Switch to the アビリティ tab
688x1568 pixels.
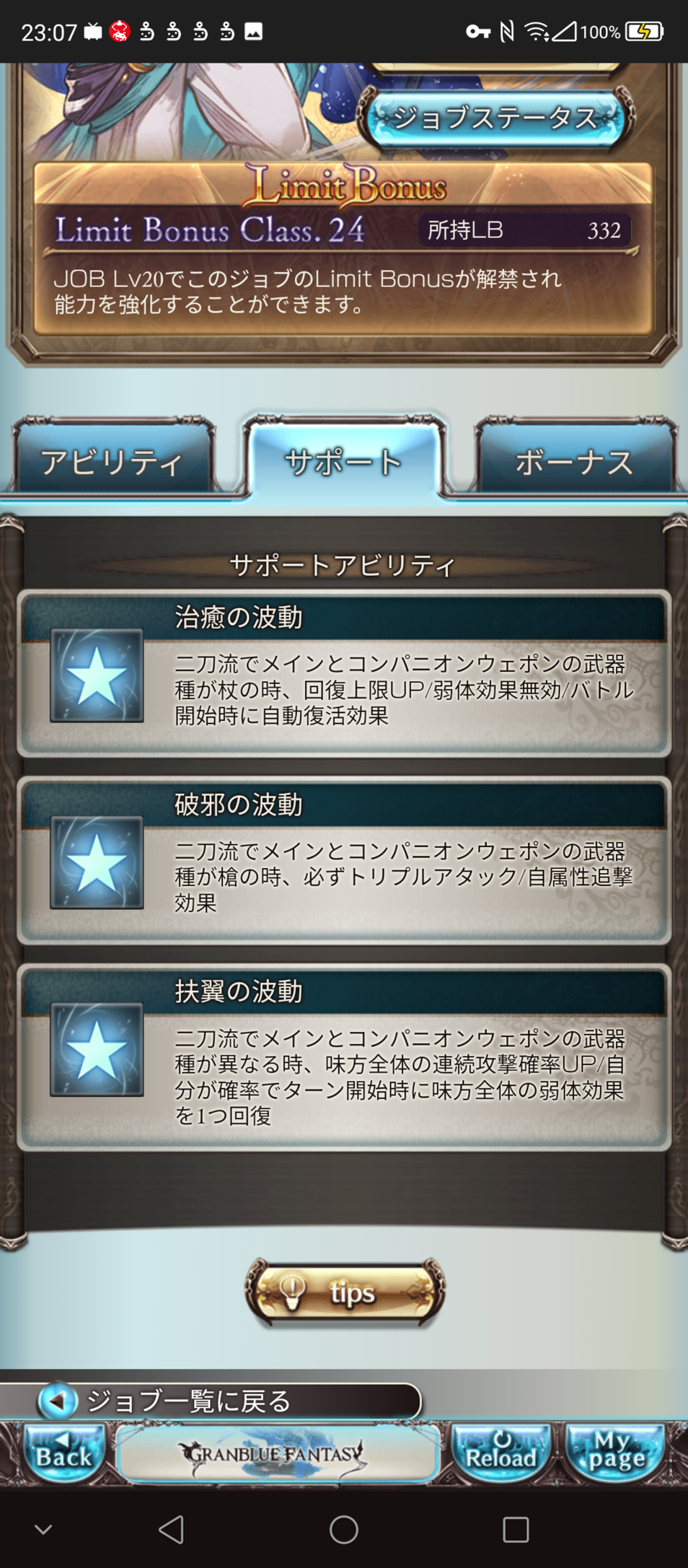pyautogui.click(x=113, y=461)
